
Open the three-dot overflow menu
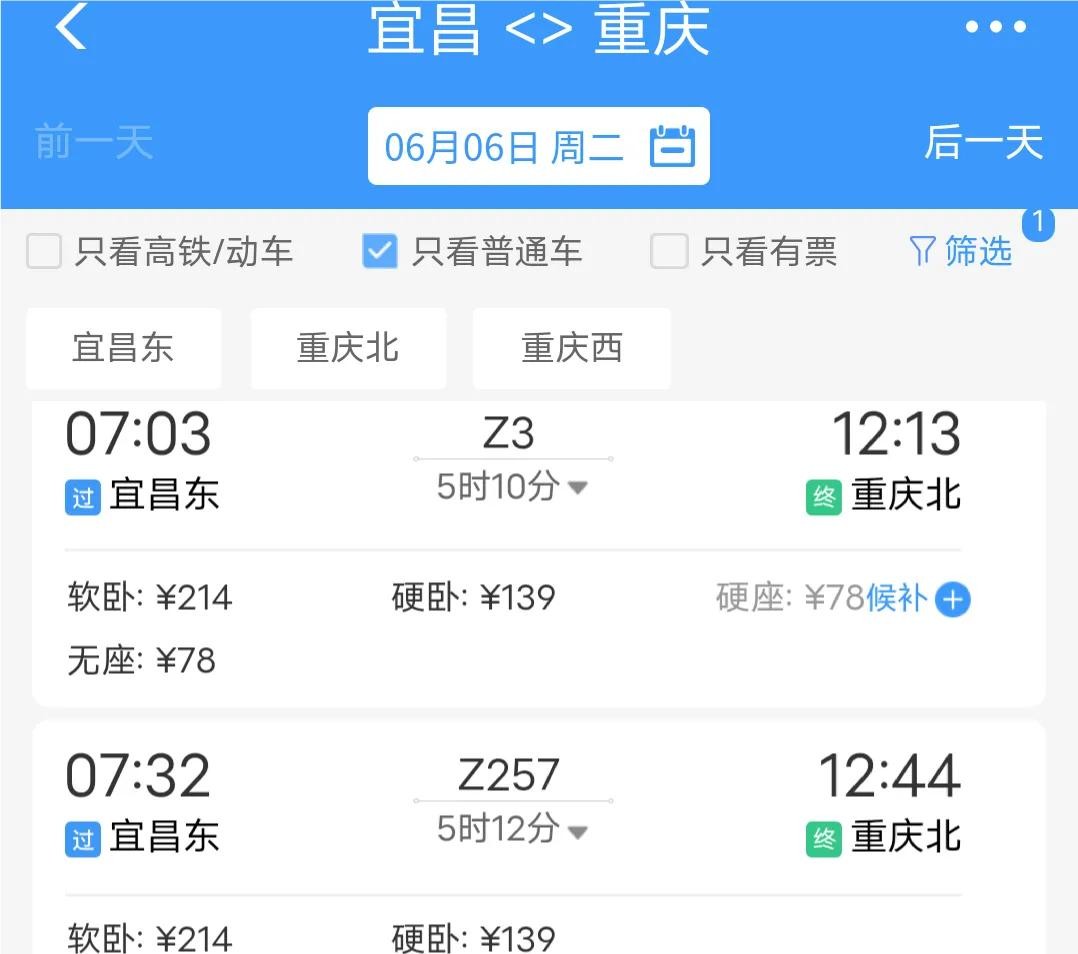995,28
